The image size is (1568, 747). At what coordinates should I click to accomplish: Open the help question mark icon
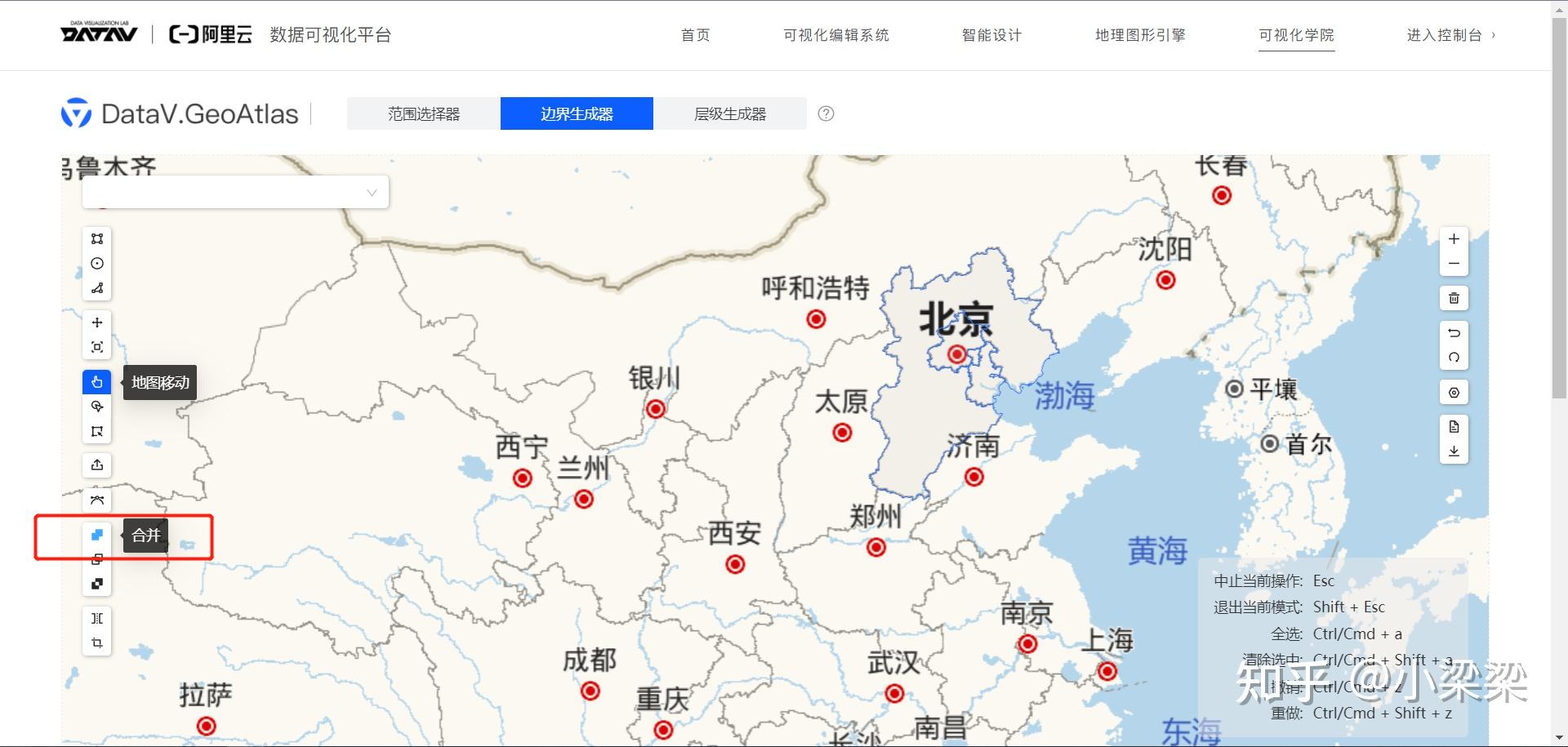click(x=826, y=113)
